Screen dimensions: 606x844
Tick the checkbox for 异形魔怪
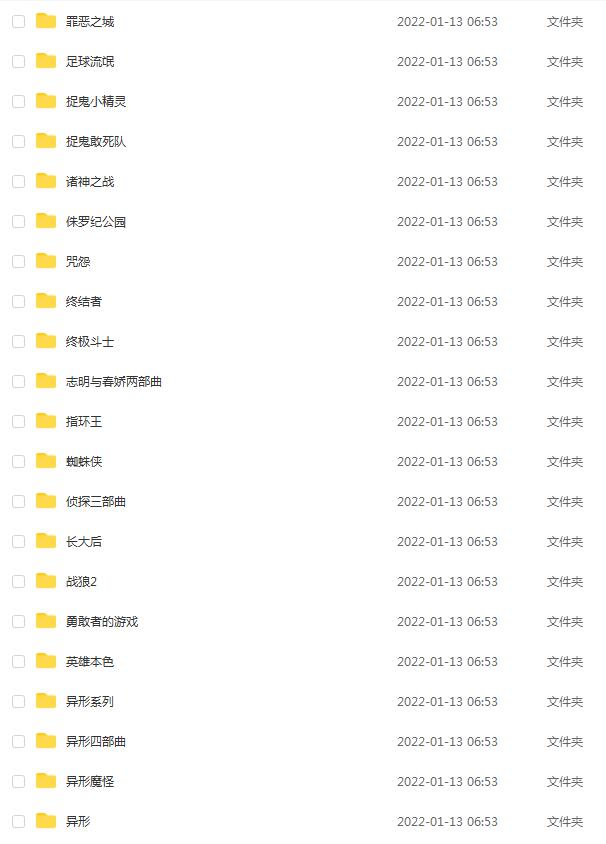(18, 781)
